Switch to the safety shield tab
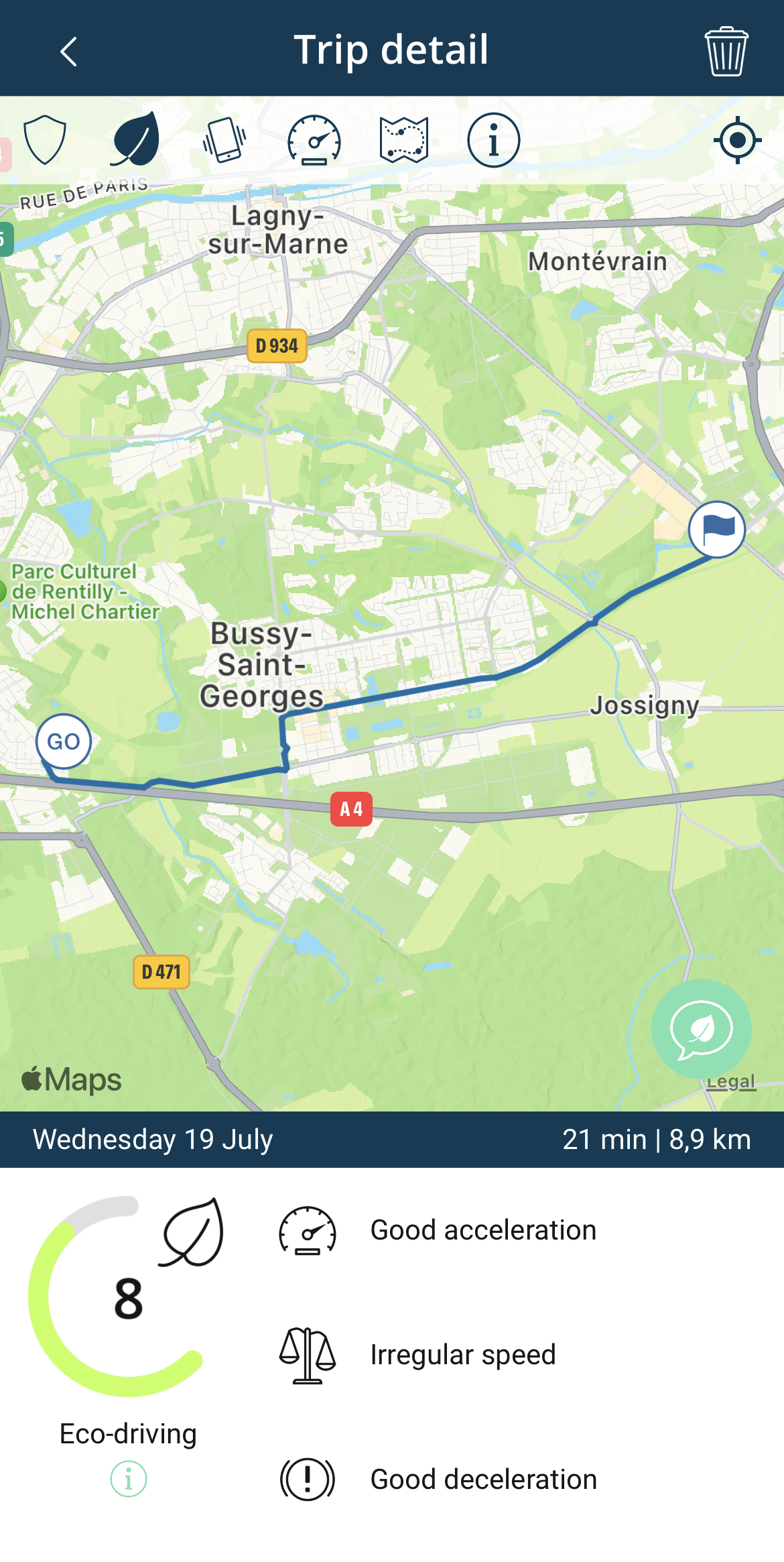The width and height of the screenshot is (784, 1562). coord(45,140)
